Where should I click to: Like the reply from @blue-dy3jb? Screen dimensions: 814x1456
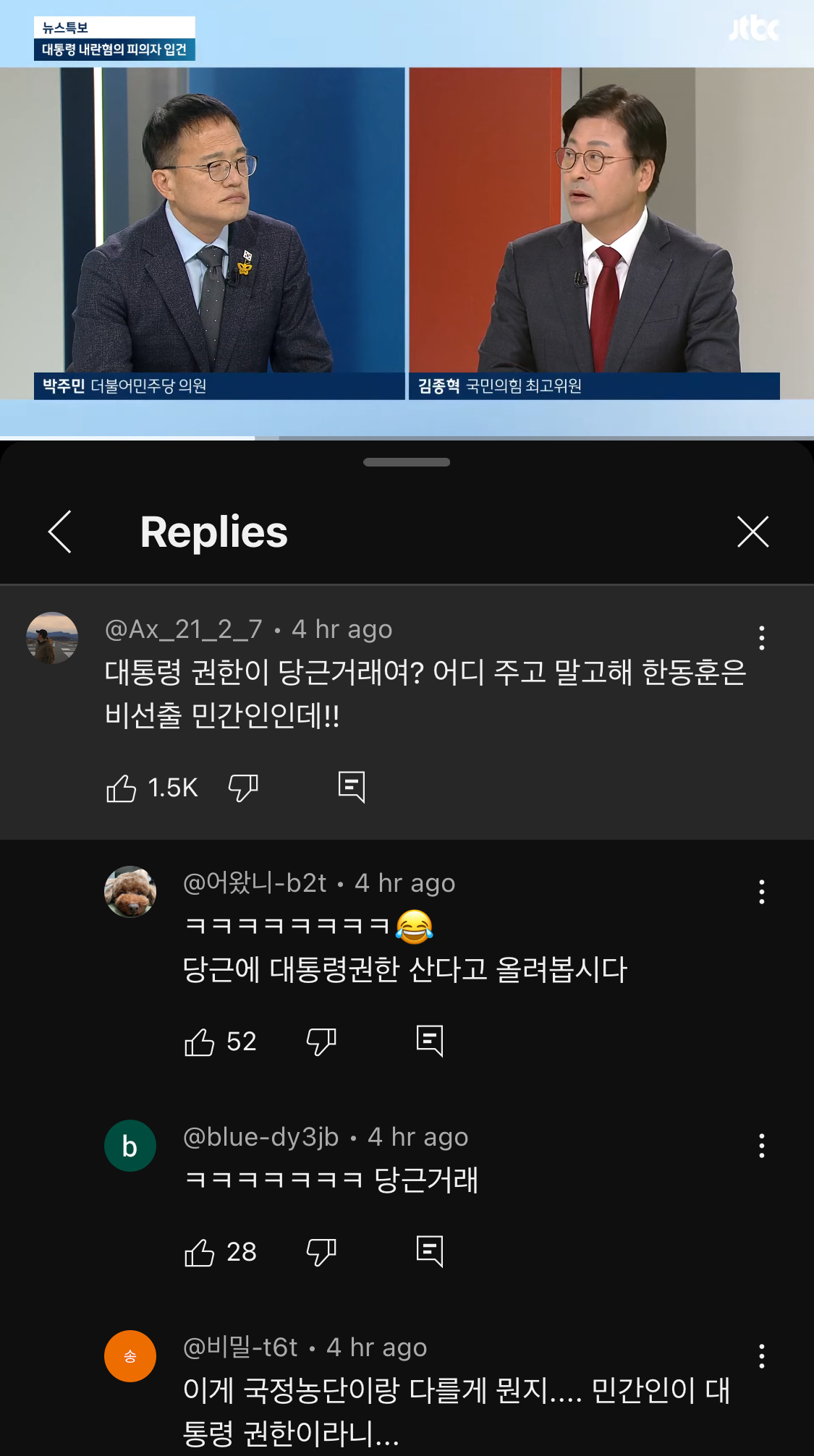pos(200,1252)
